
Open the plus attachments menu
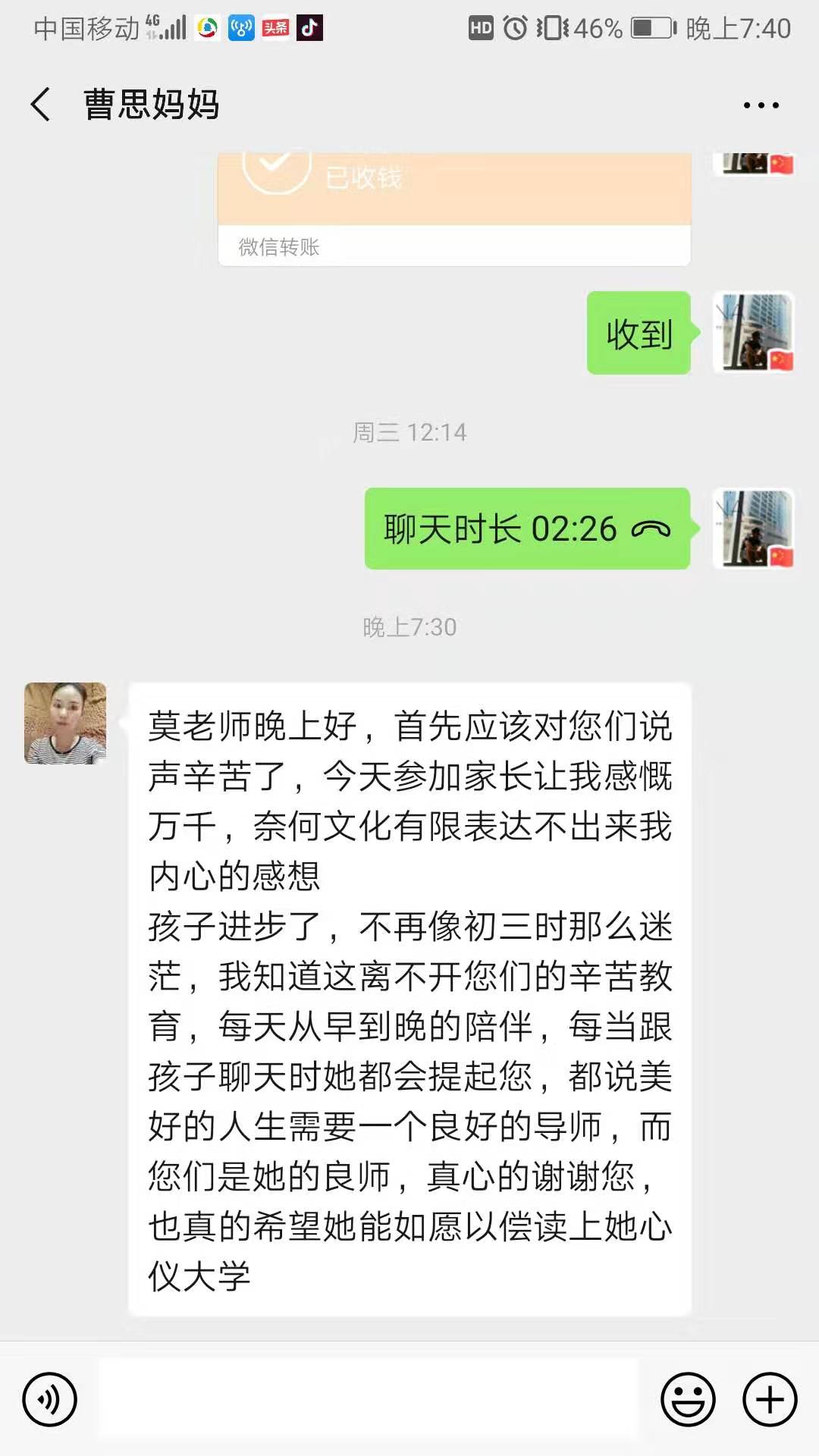coord(769,1399)
